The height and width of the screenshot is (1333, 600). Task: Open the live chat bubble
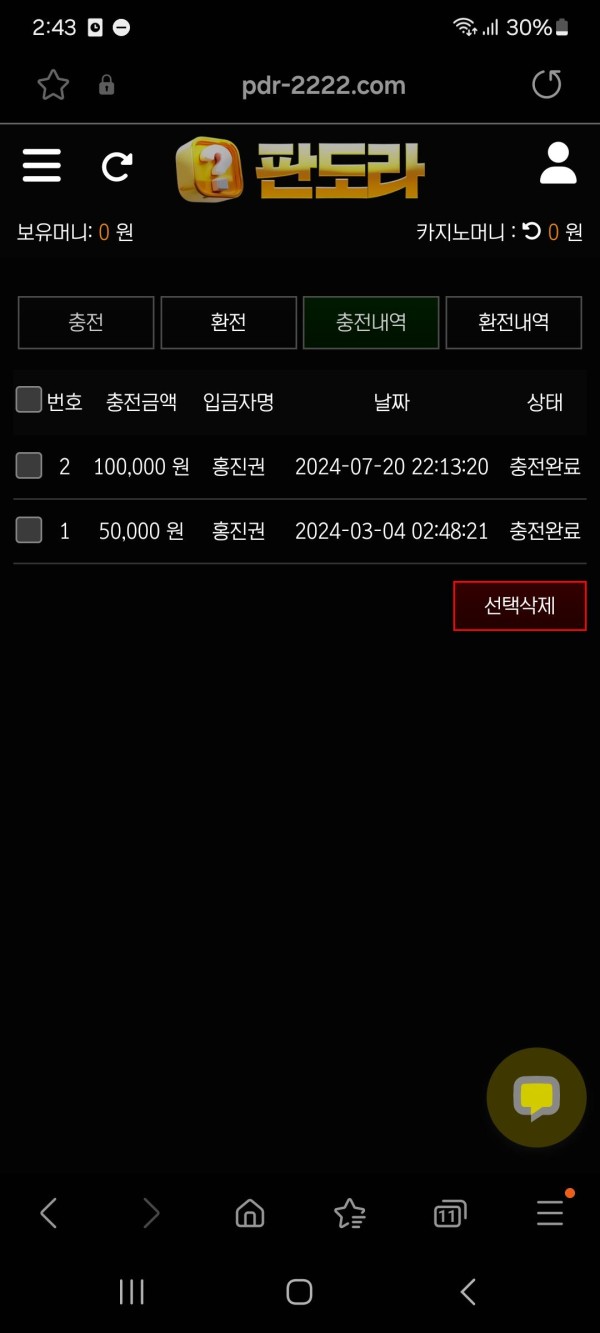536,1098
